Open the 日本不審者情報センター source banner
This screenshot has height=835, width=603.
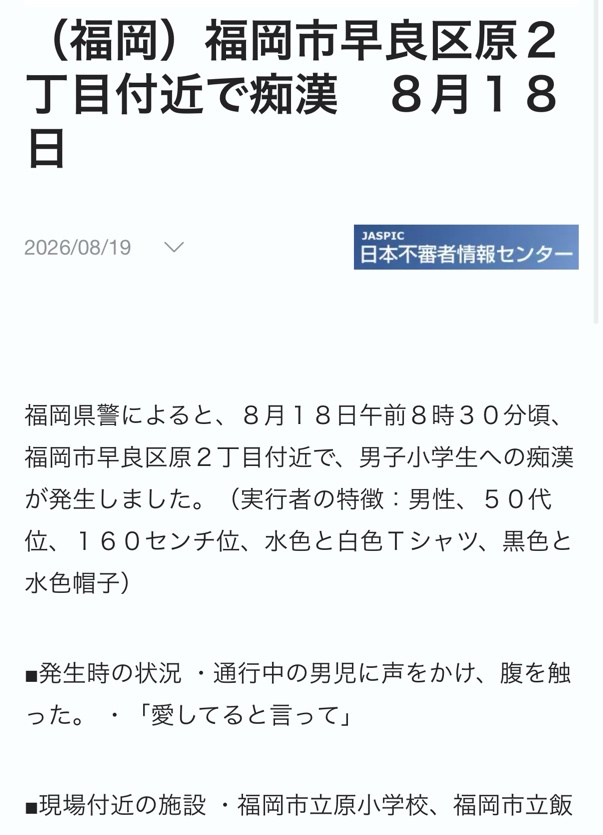(466, 247)
